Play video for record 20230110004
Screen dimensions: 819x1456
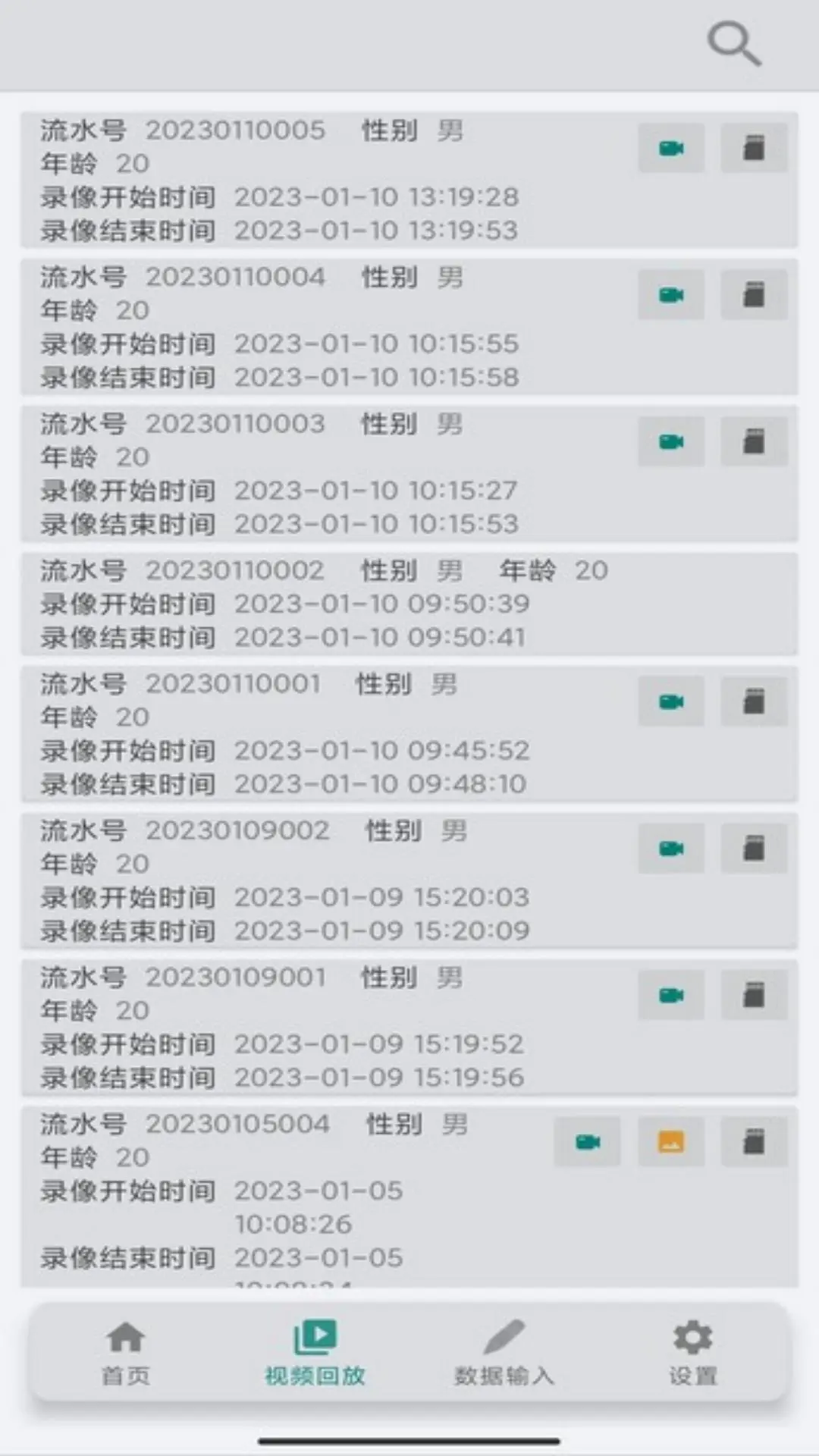[671, 295]
